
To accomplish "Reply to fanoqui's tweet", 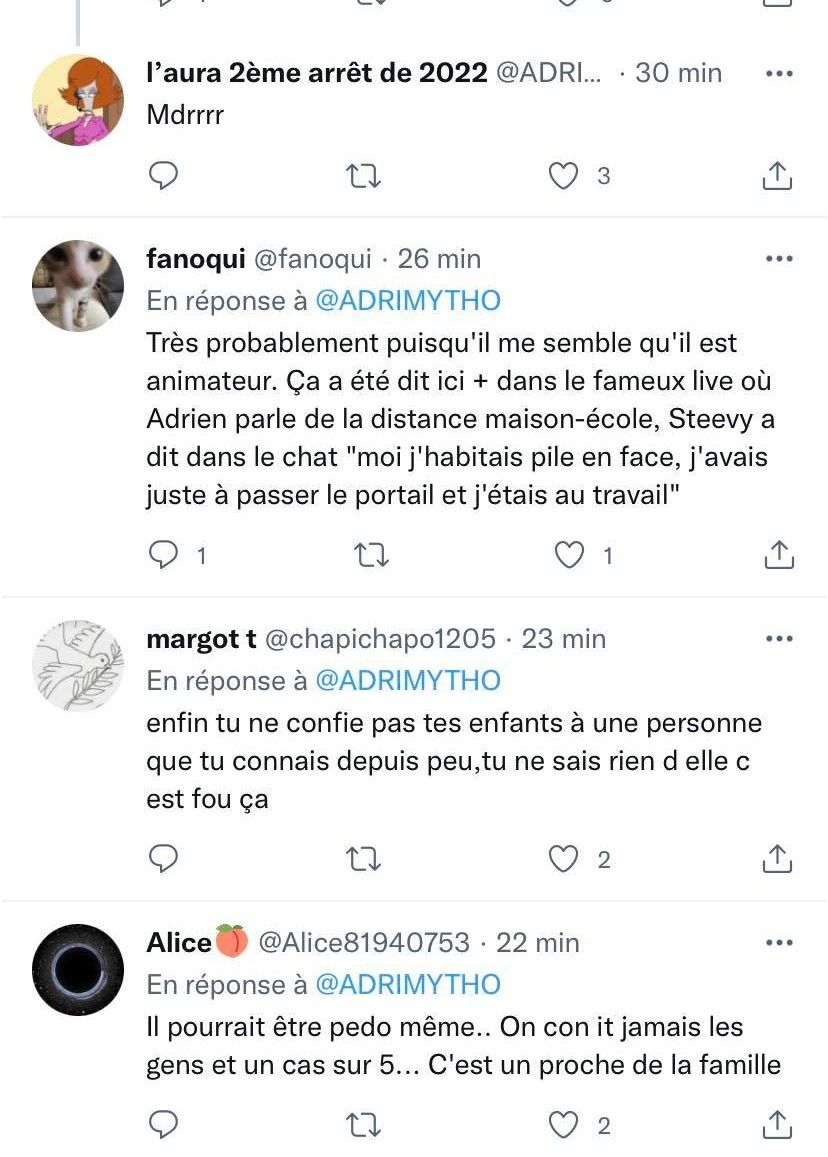I will pos(163,555).
